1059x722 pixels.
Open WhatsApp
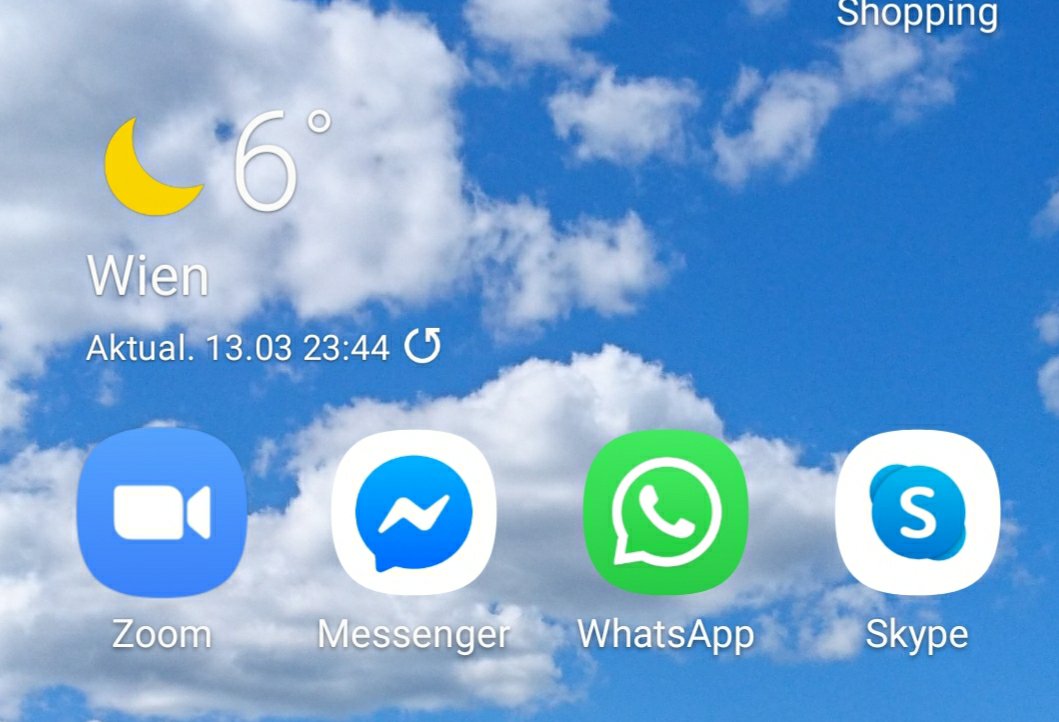click(665, 512)
